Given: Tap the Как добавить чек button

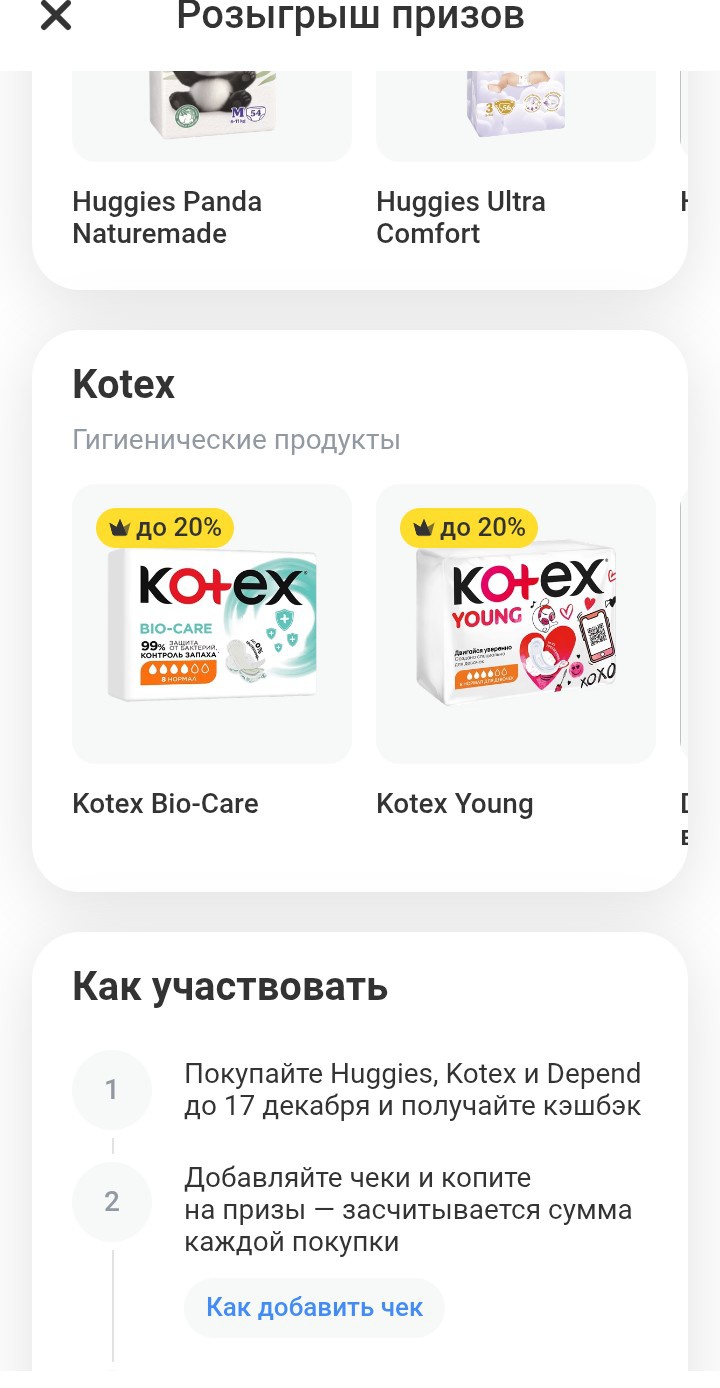Looking at the screenshot, I should coord(314,1307).
